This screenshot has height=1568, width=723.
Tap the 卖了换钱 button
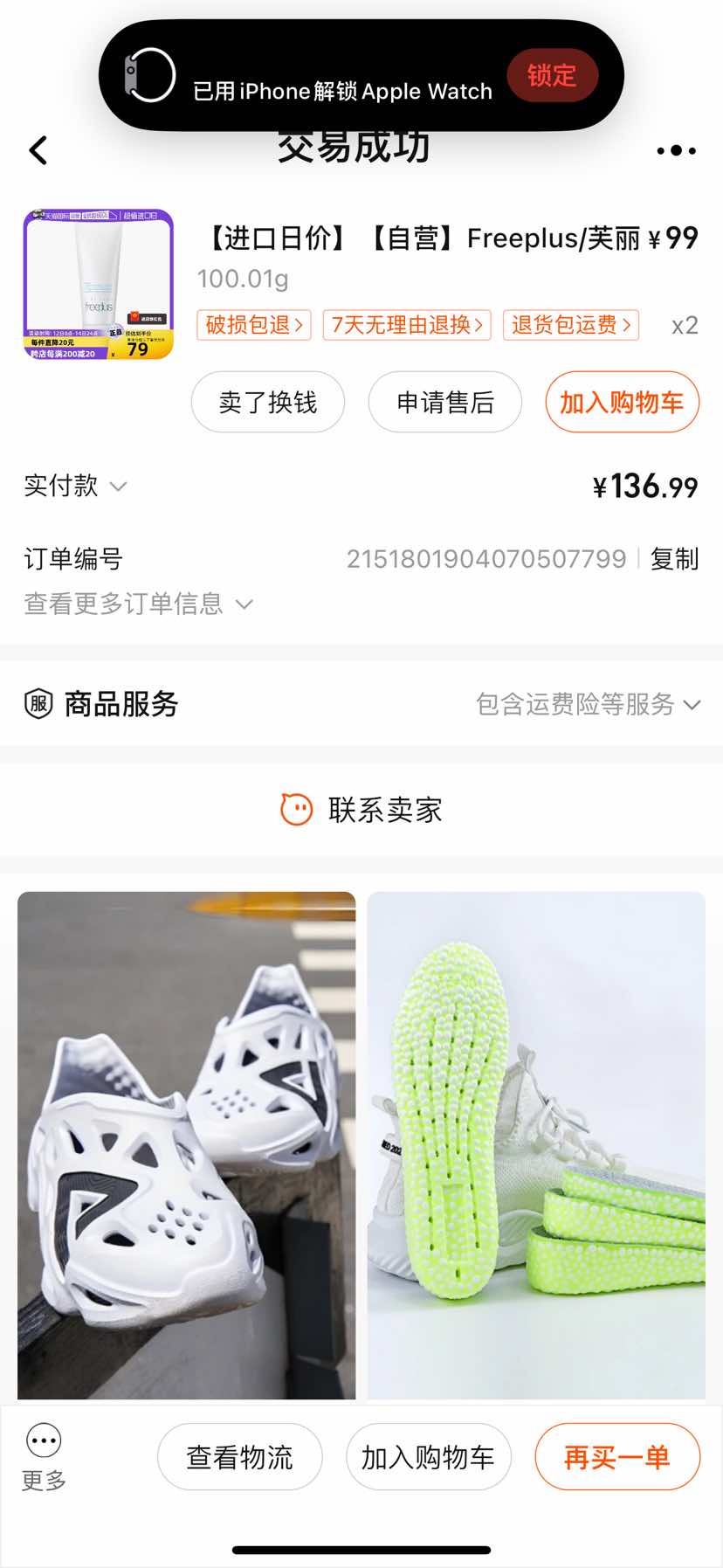click(268, 402)
